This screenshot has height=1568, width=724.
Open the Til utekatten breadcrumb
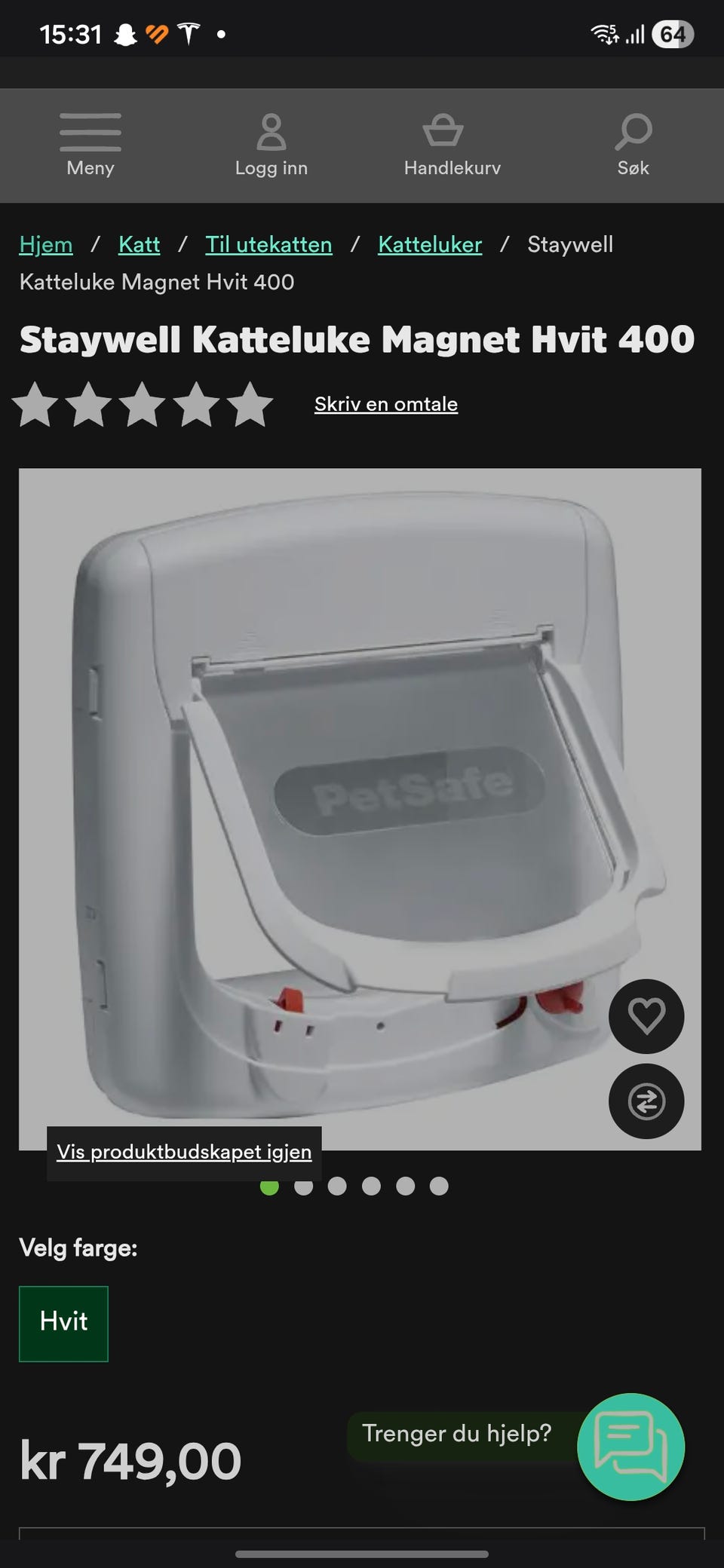(268, 244)
